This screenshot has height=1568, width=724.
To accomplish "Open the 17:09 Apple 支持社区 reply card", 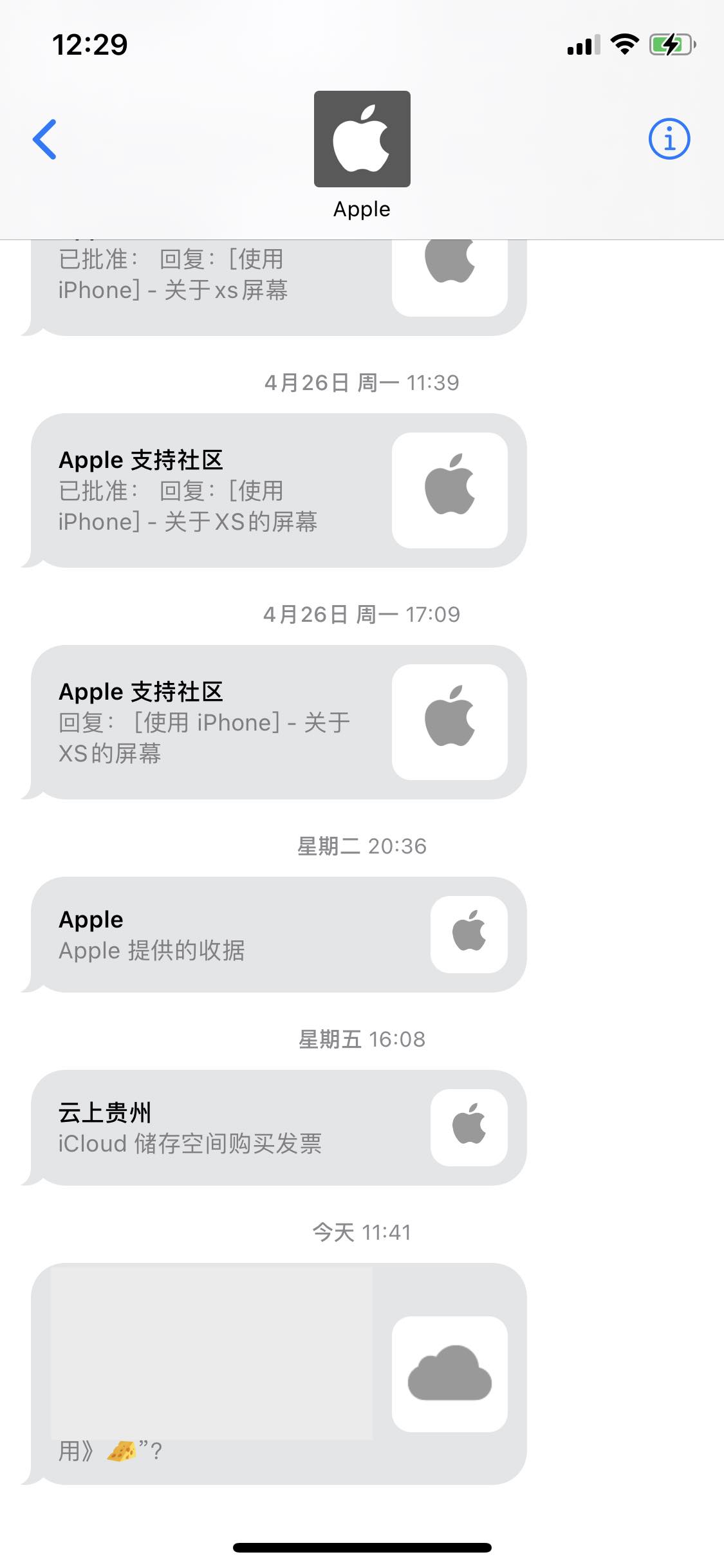I will 278,722.
